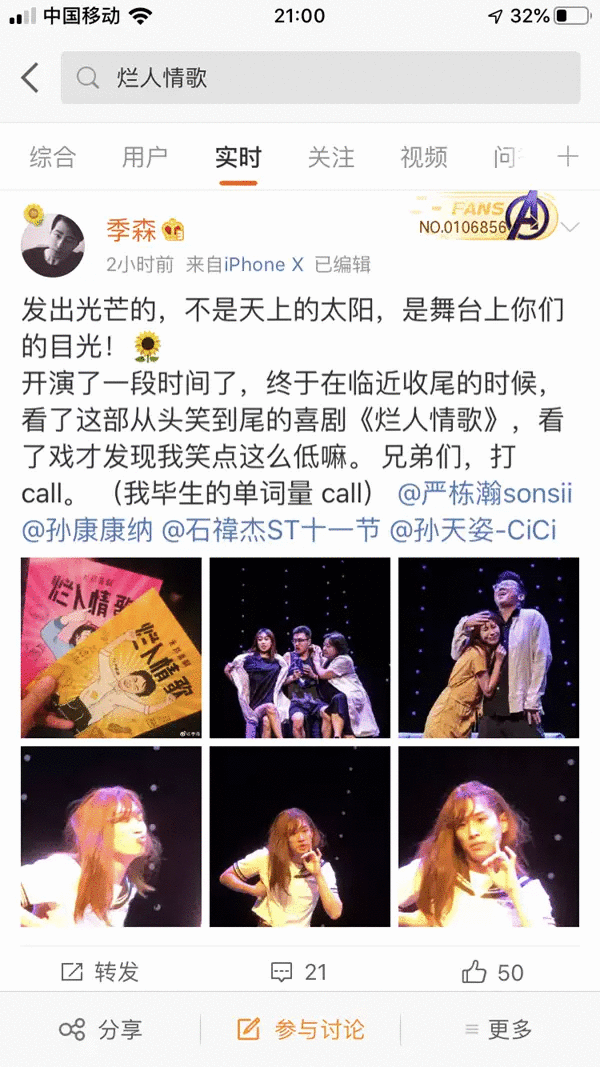Tap 参与讨论 to join the discussion
600x1067 pixels.
pos(300,1029)
